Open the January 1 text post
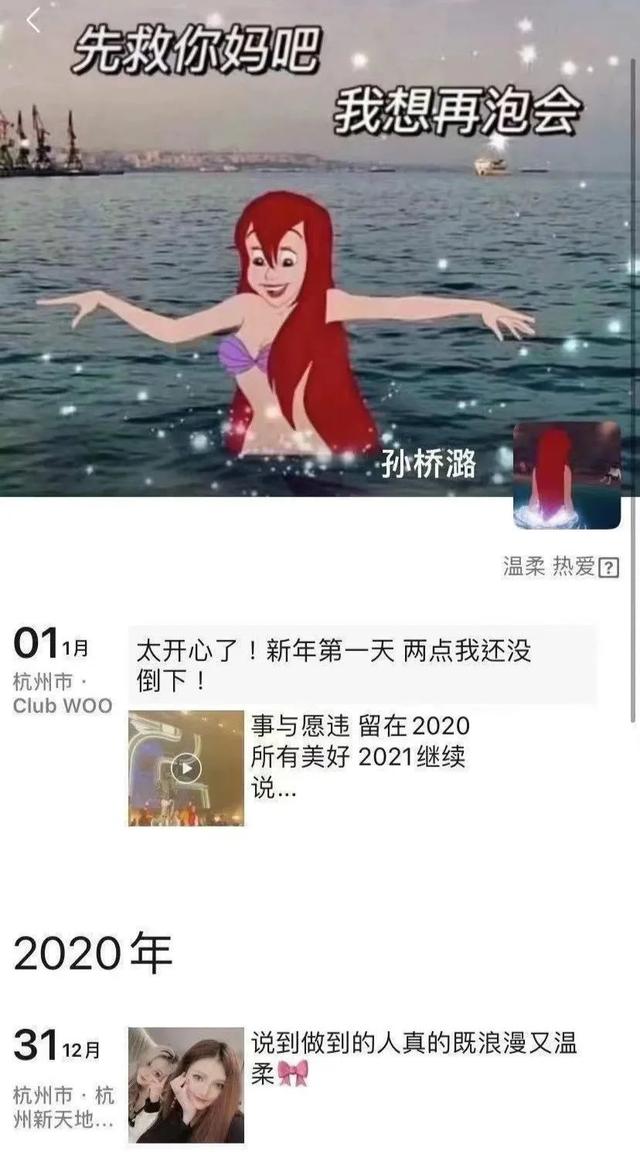This screenshot has width=640, height=1152. (362, 665)
